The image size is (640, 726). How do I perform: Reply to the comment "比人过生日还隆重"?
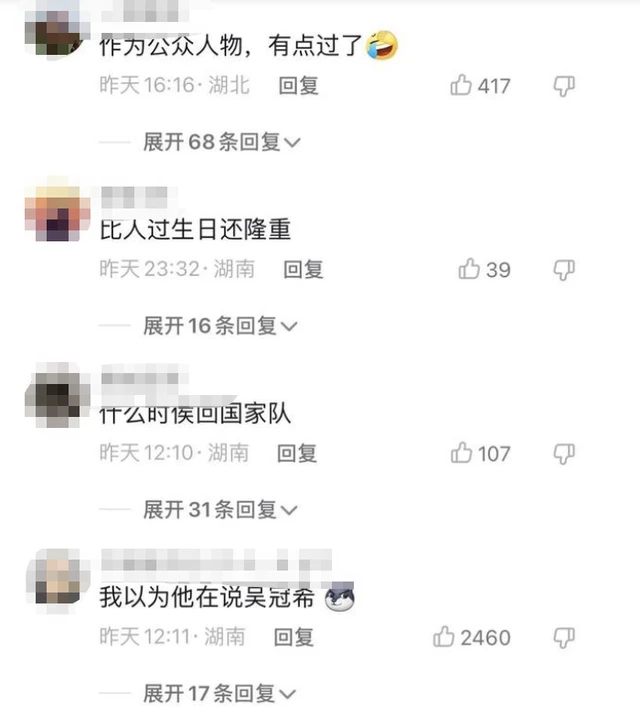[x=303, y=269]
